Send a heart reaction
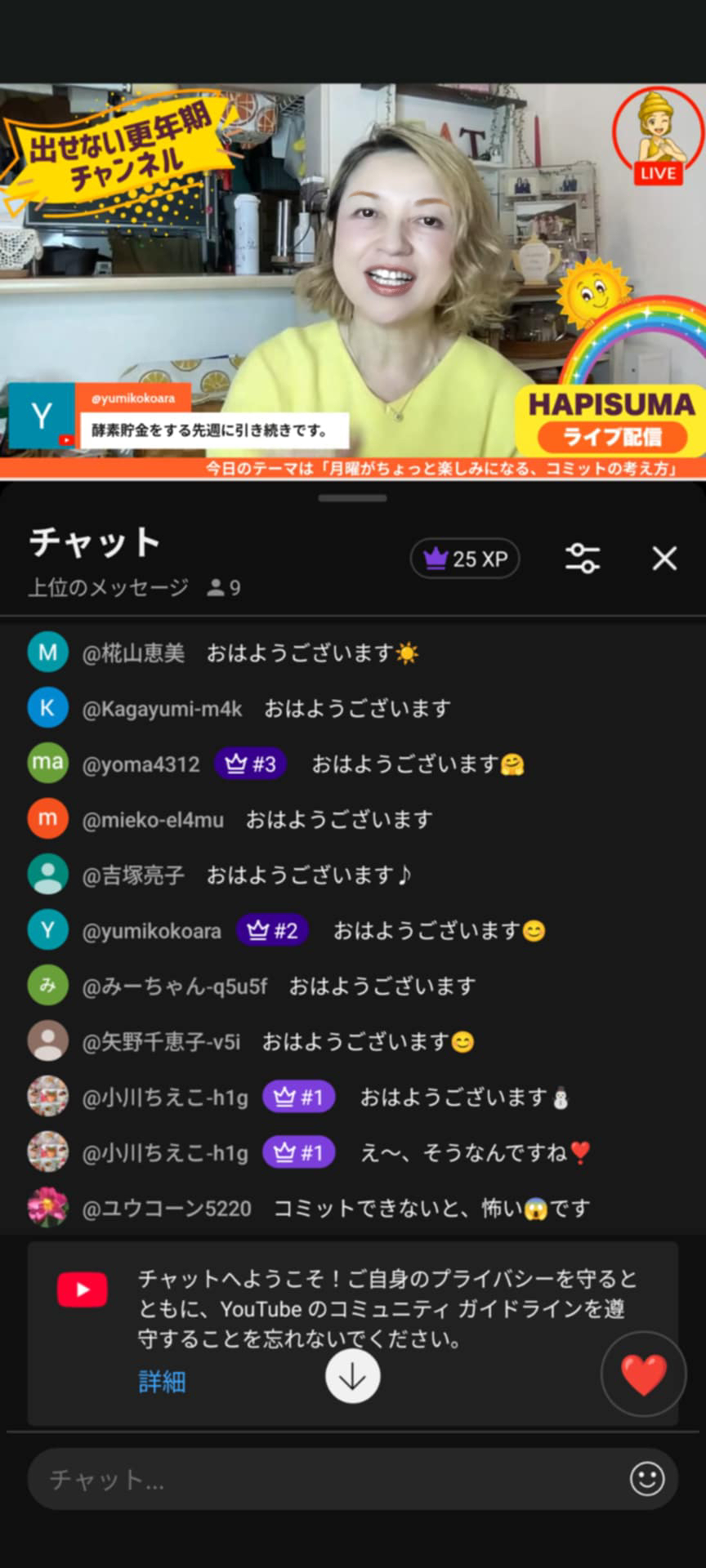Viewport: 706px width, 1568px height. point(644,1374)
